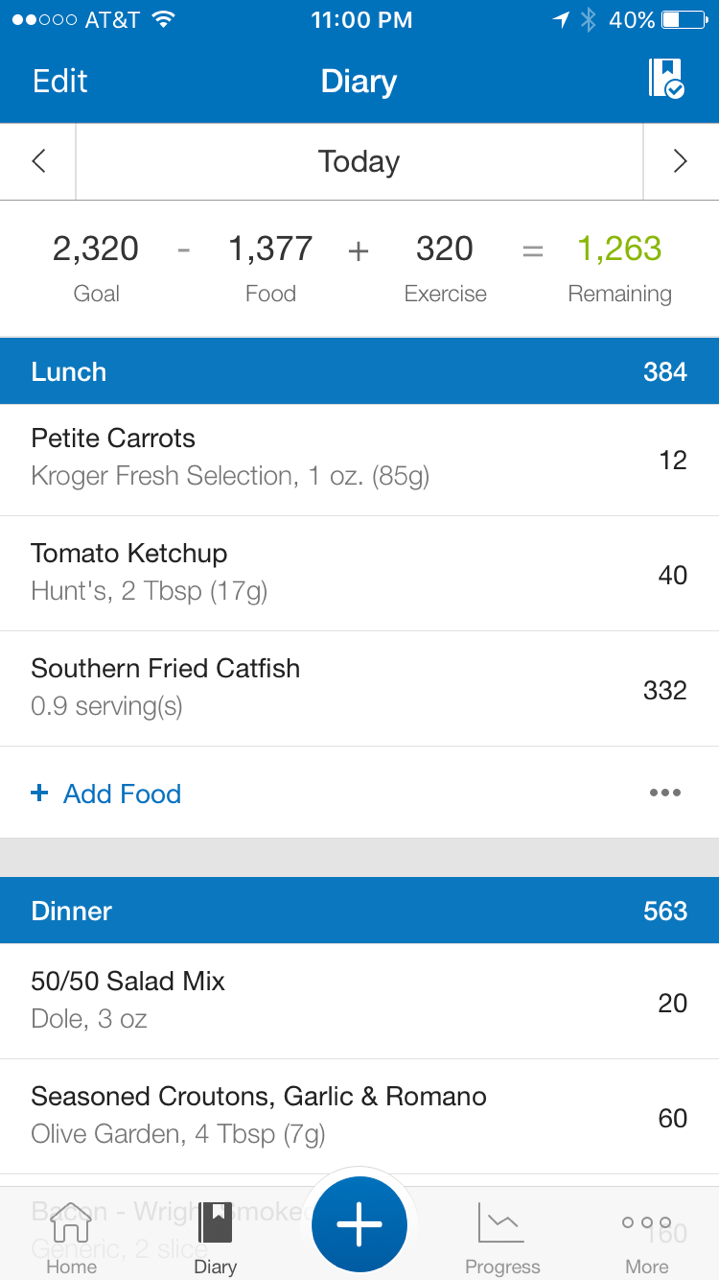This screenshot has width=719, height=1280.
Task: Open the Tomato Ketchup entry
Action: click(x=359, y=573)
